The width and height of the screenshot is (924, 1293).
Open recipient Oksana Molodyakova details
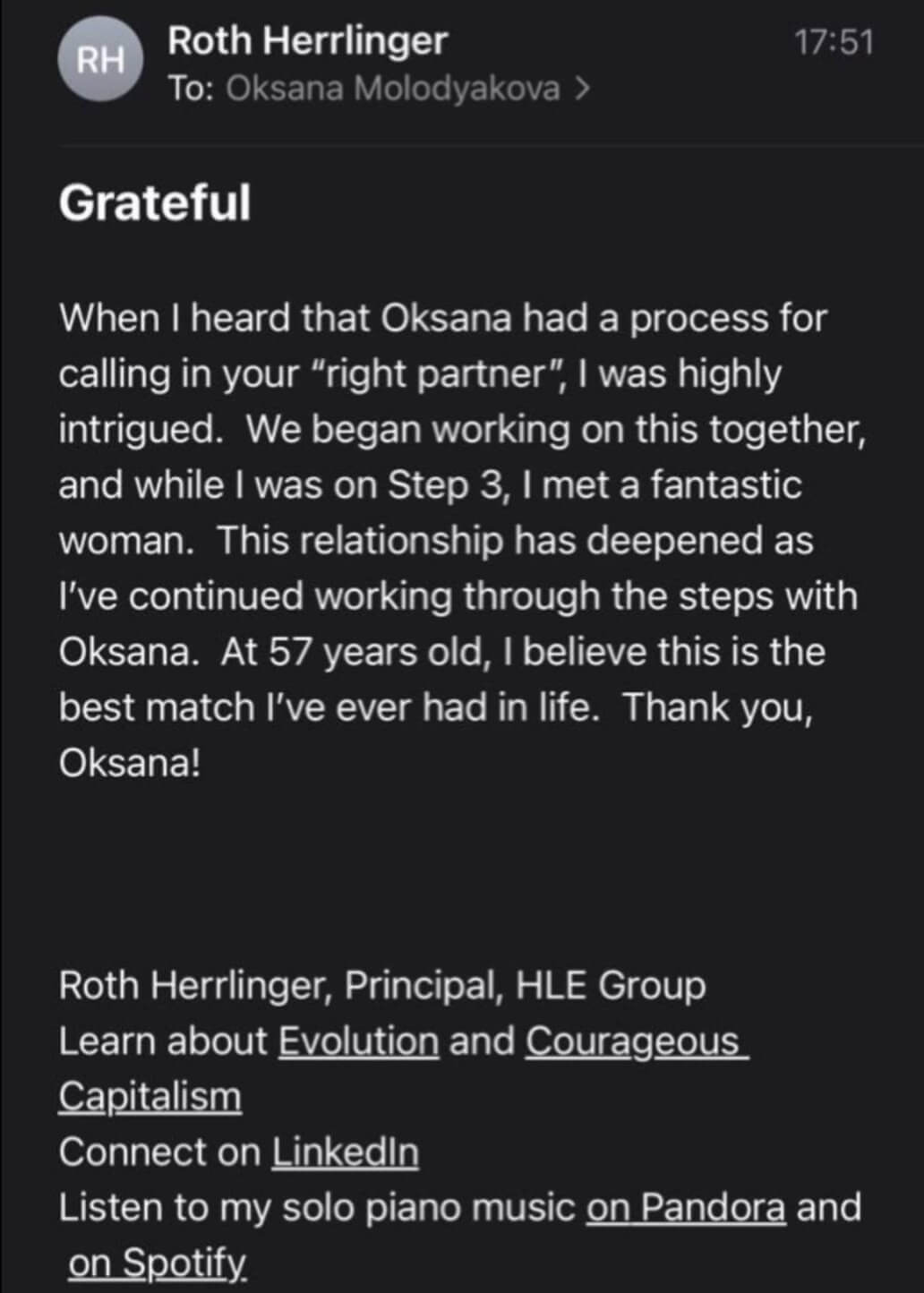click(x=394, y=89)
